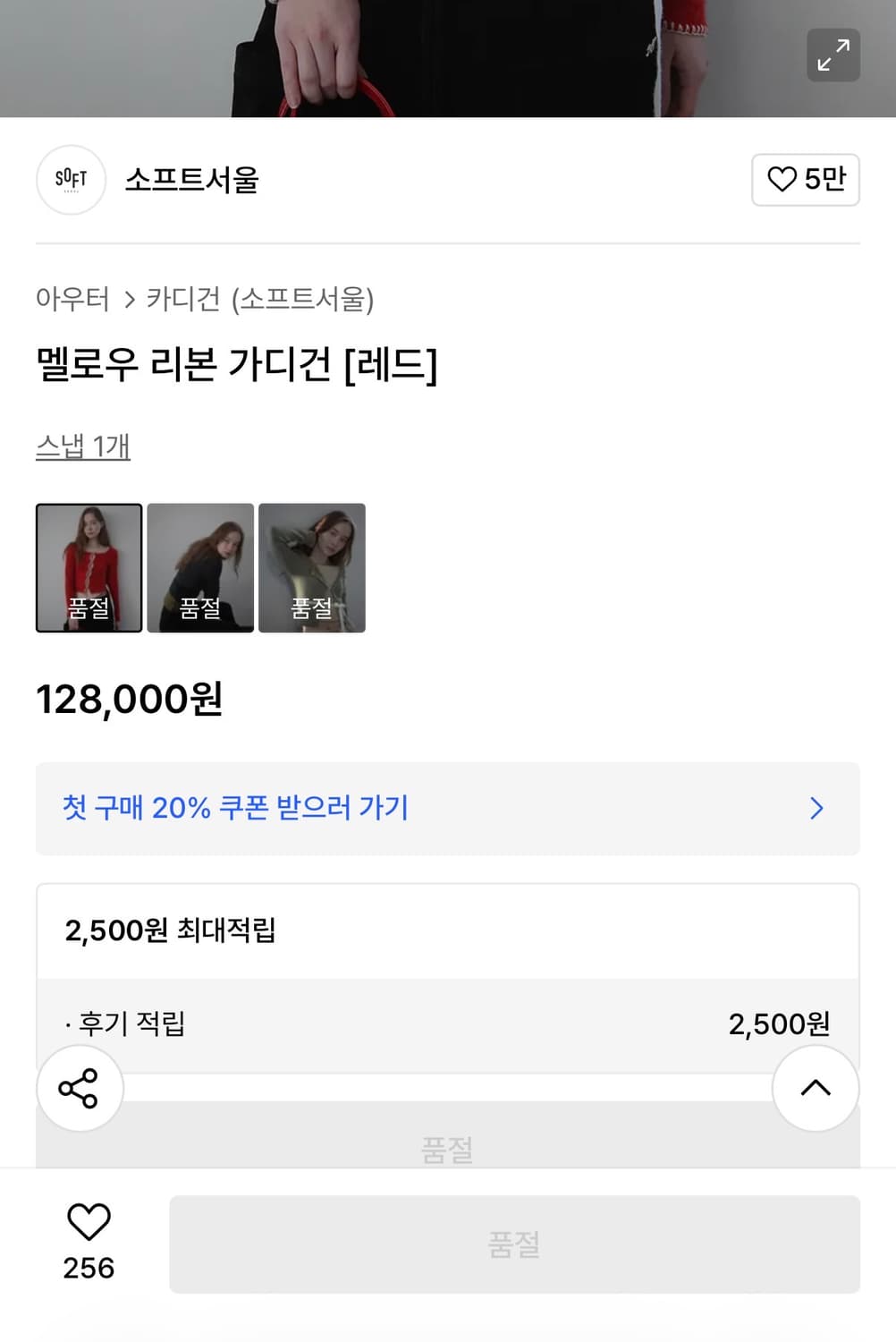Screen dimensions: 896x1342
Task: Select the third sold-out color thumbnail
Action: click(x=312, y=567)
